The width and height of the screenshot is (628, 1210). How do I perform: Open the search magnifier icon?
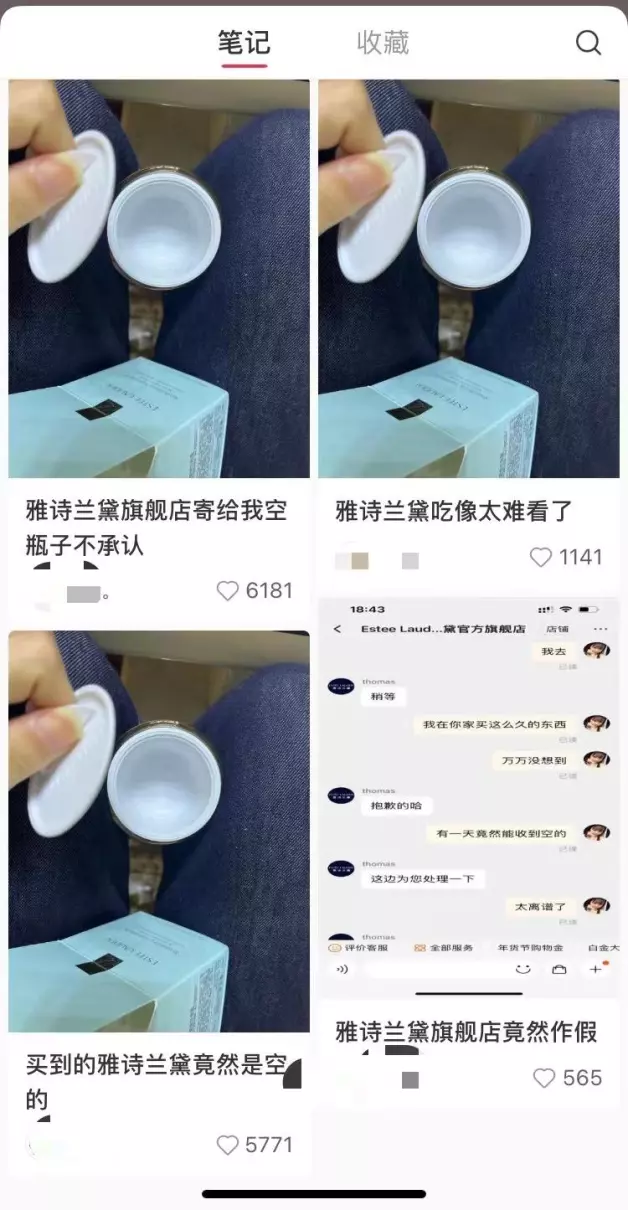(x=589, y=43)
